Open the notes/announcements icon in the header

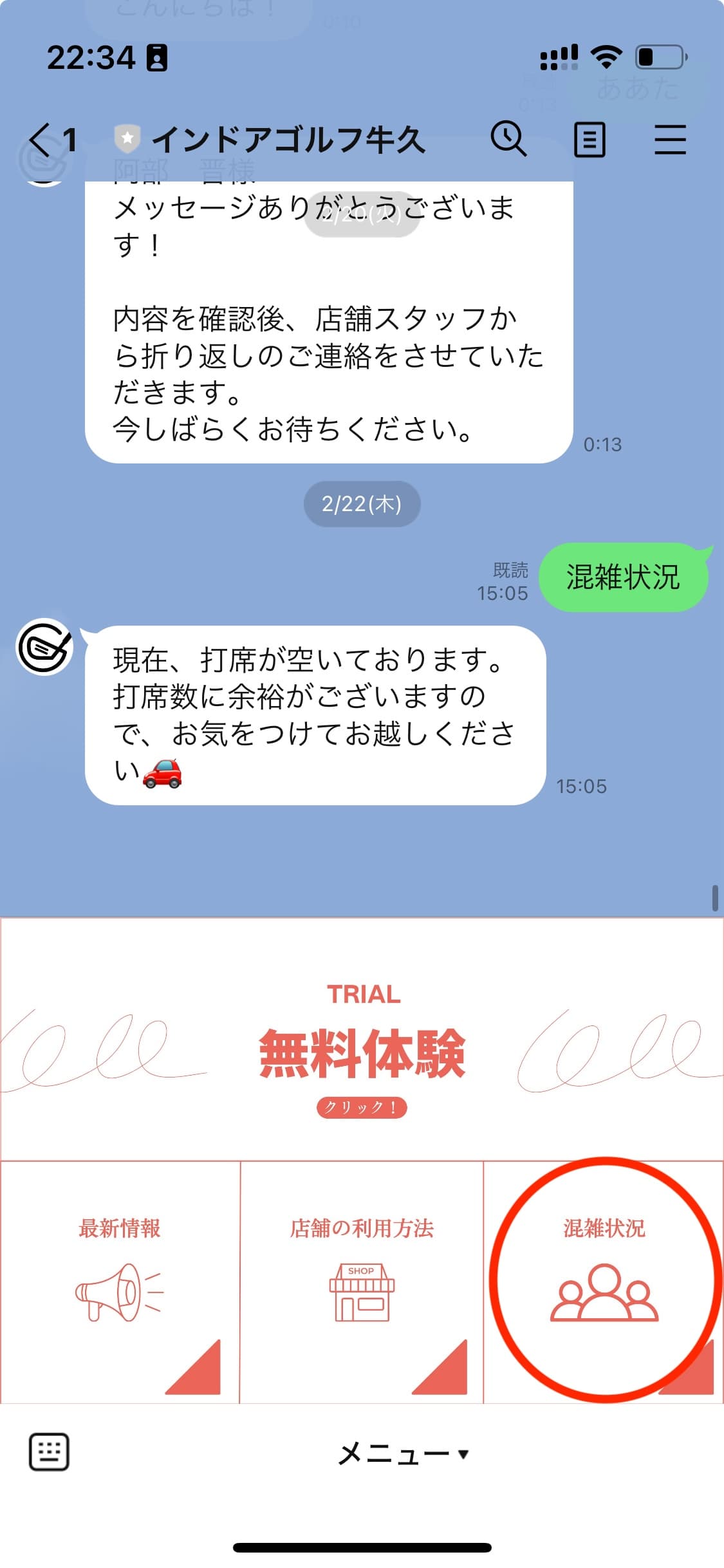pyautogui.click(x=589, y=140)
